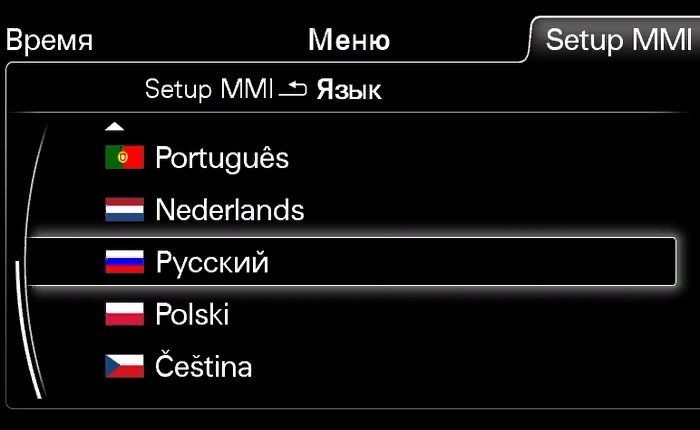
Task: Pick Polski as the language
Action: coord(192,315)
